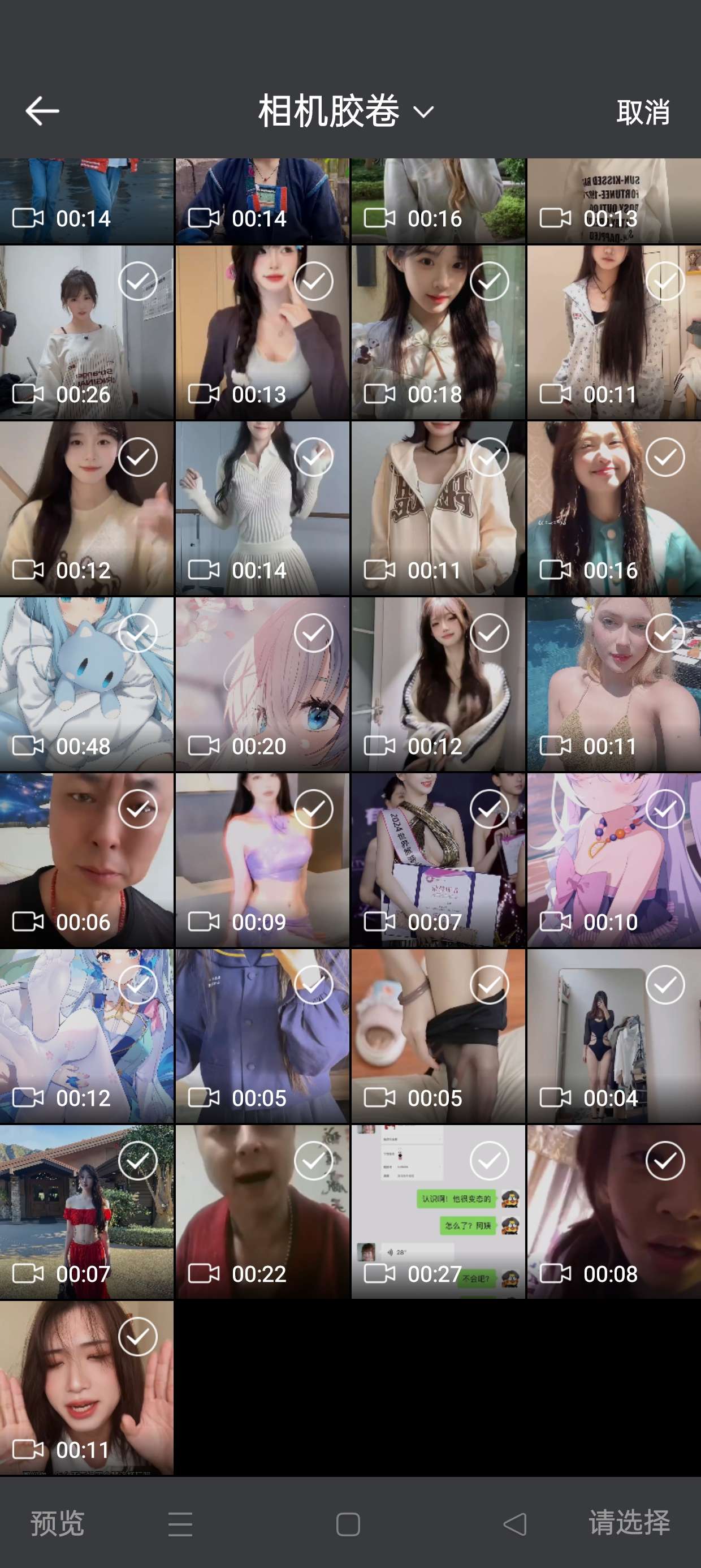Select the 00:06 video's checkbox

tap(137, 809)
